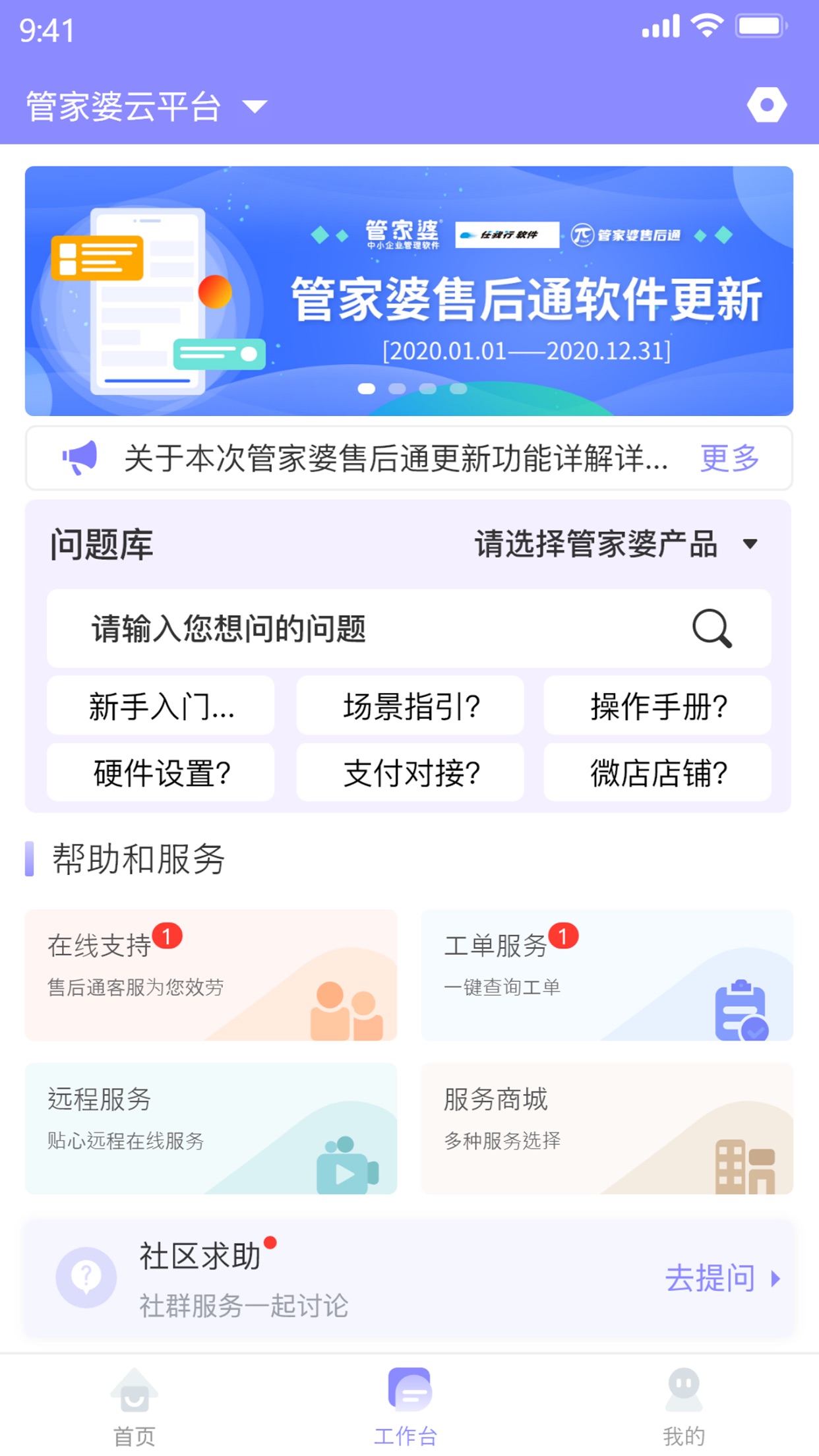Open the 新手入门 quick question button
Viewport: 819px width, 1456px height.
tap(160, 706)
